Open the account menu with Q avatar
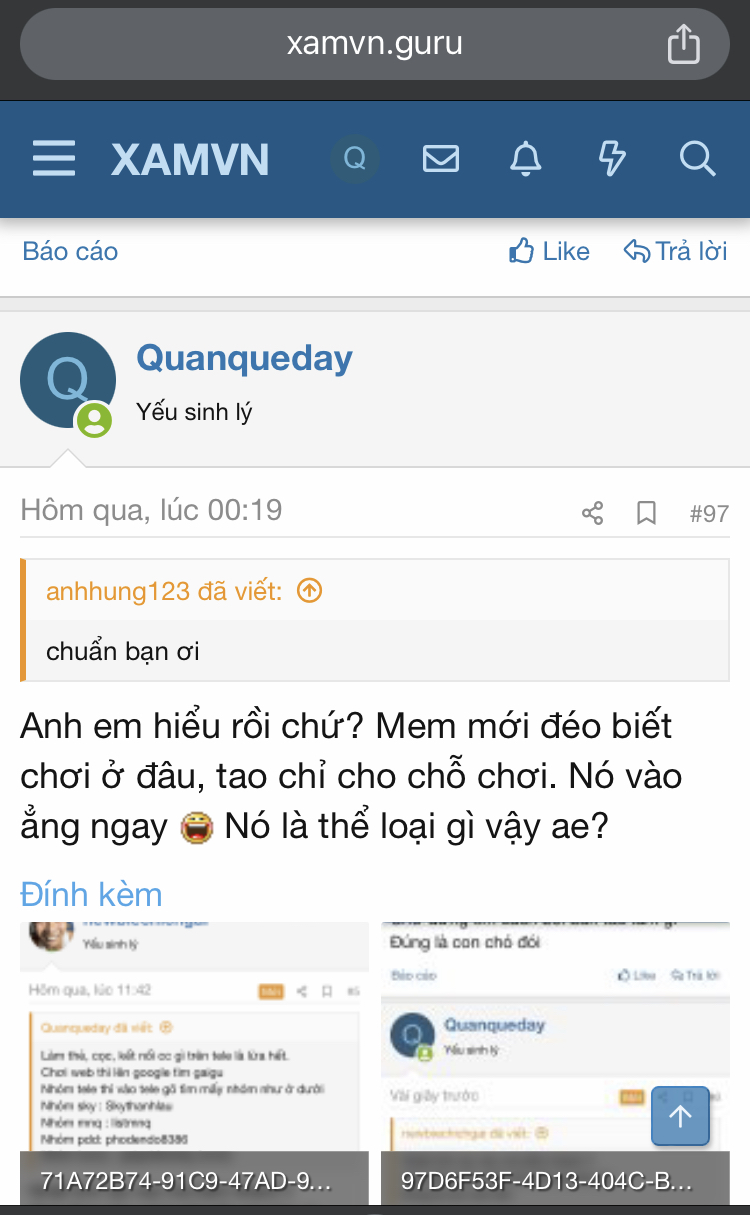The height and width of the screenshot is (1215, 750). pos(355,159)
